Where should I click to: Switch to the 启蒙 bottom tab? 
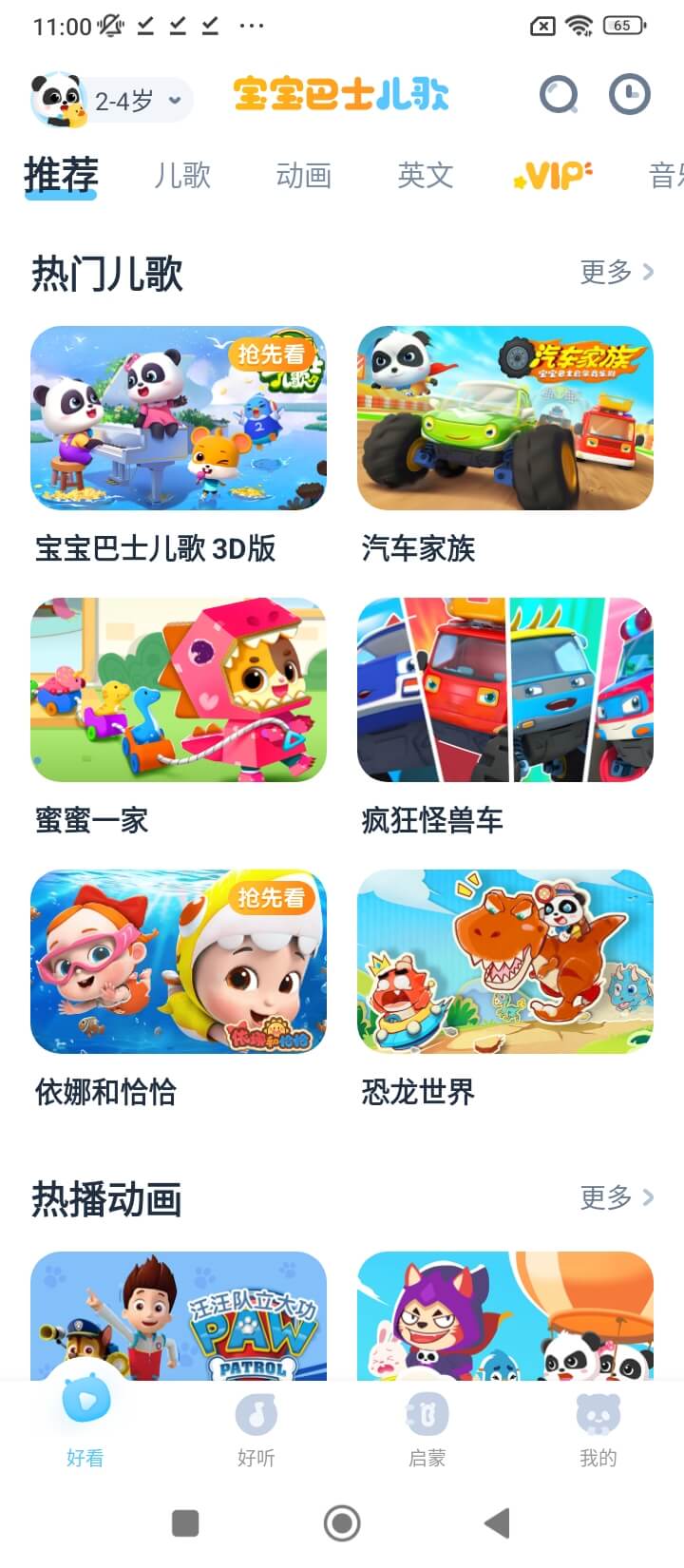(427, 1428)
